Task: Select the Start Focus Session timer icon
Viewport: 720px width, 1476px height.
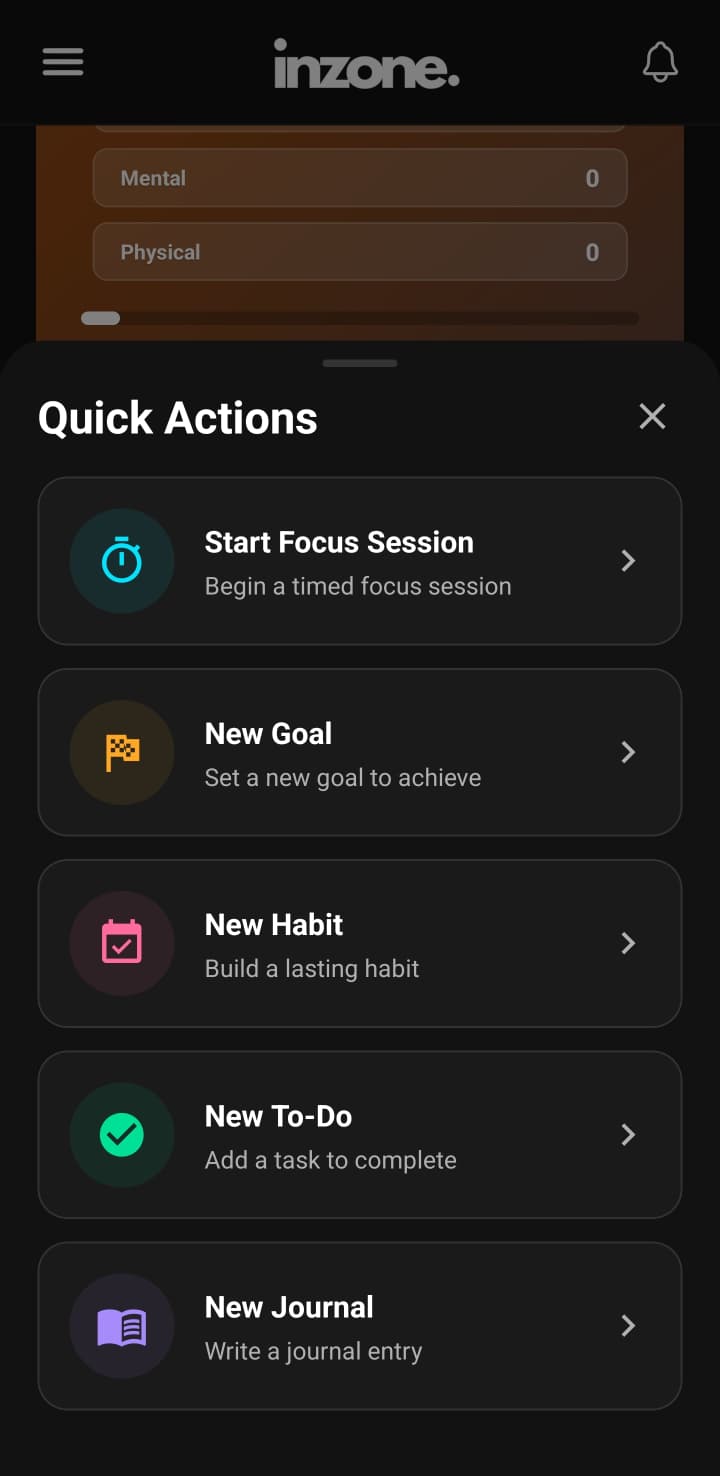Action: pyautogui.click(x=122, y=561)
